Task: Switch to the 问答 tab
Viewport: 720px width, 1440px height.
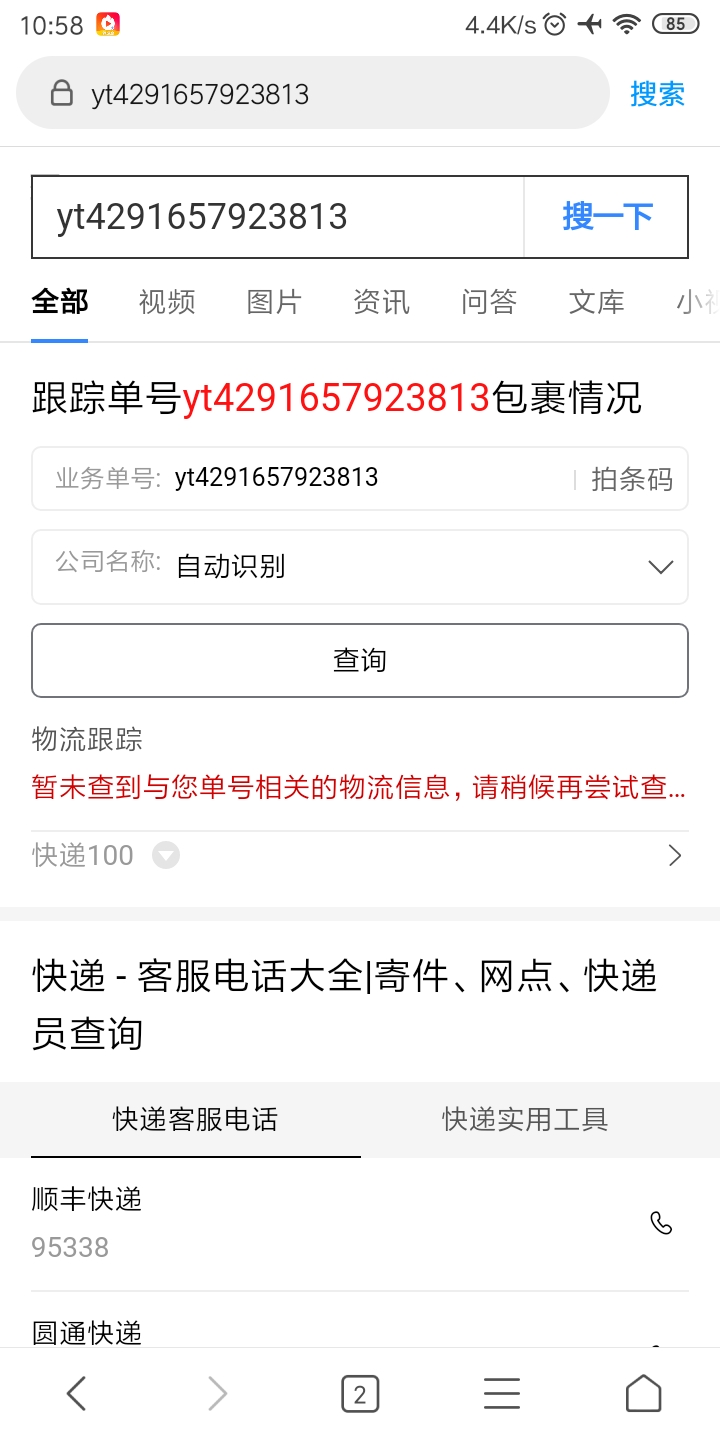Action: pyautogui.click(x=489, y=302)
